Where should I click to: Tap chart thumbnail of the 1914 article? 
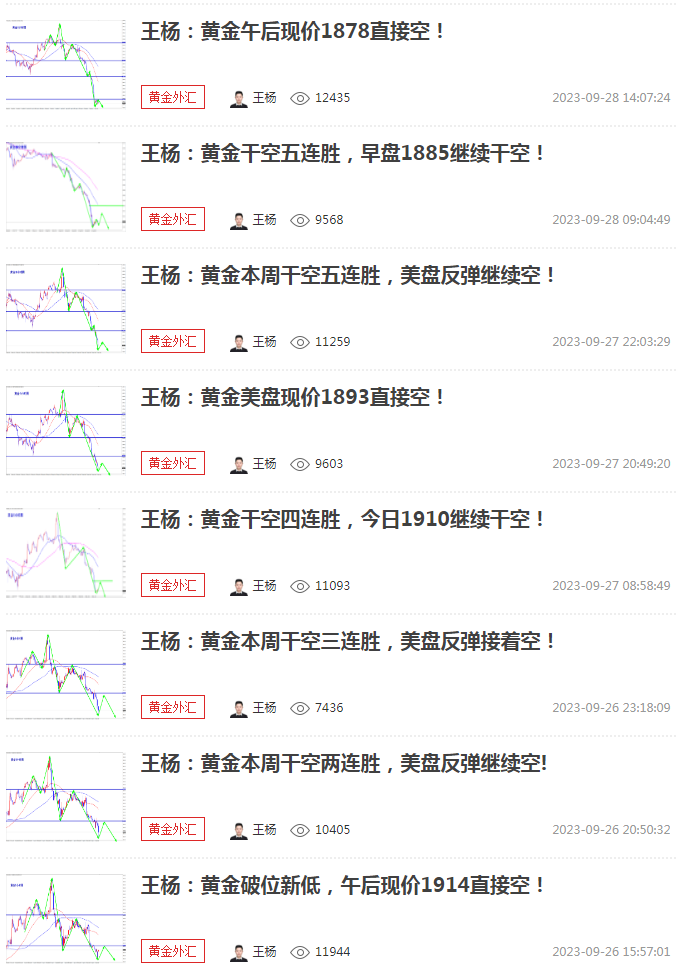click(66, 918)
